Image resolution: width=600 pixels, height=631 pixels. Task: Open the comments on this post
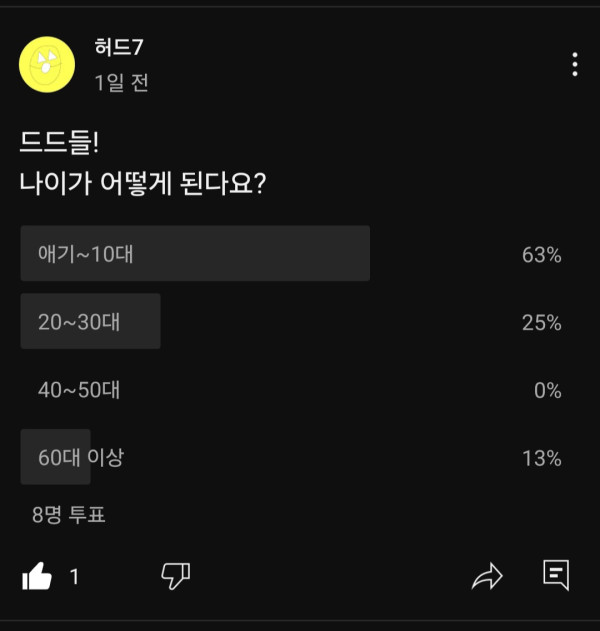(x=556, y=574)
